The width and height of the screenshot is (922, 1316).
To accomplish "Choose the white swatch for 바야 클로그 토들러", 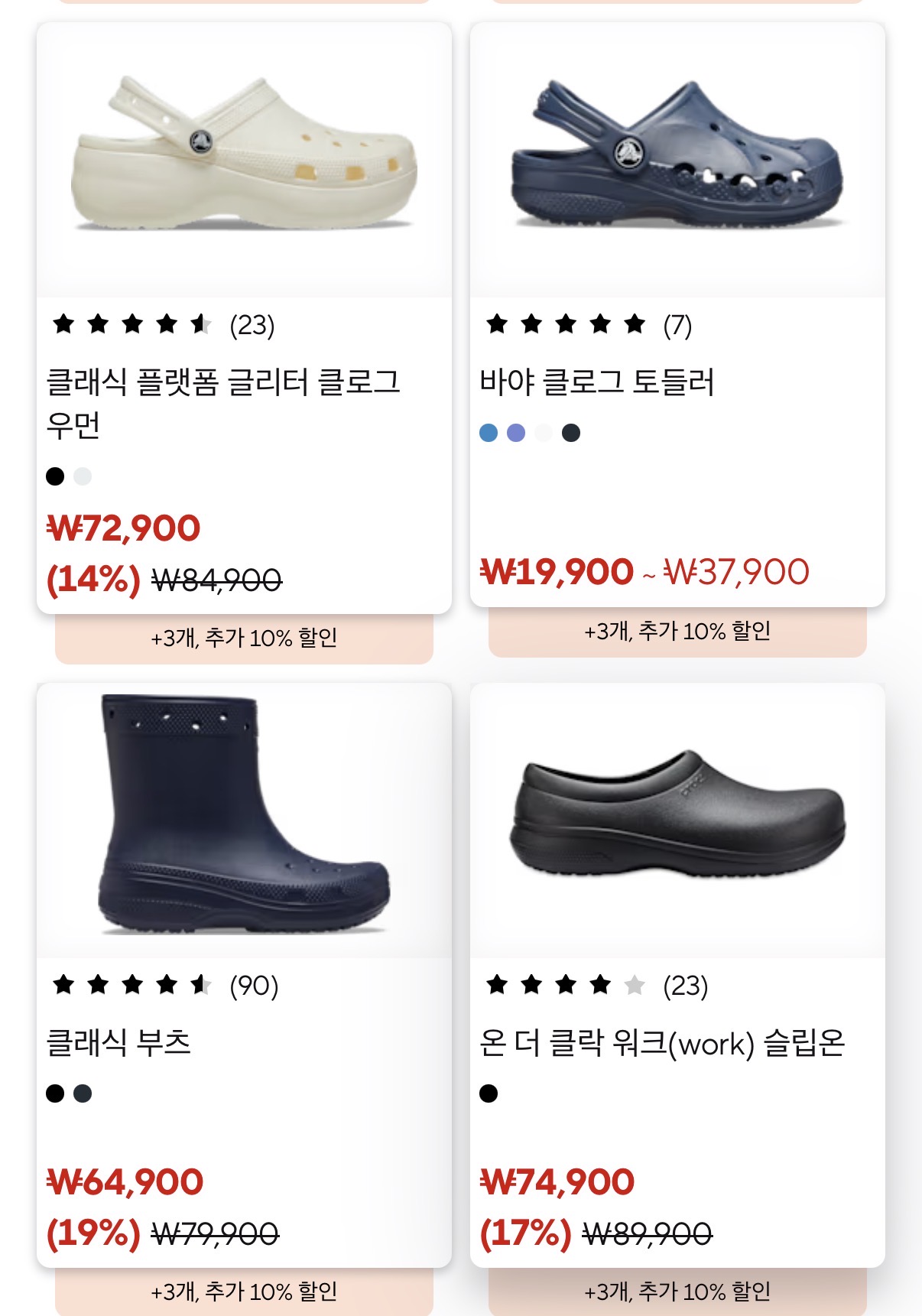I will (x=544, y=433).
